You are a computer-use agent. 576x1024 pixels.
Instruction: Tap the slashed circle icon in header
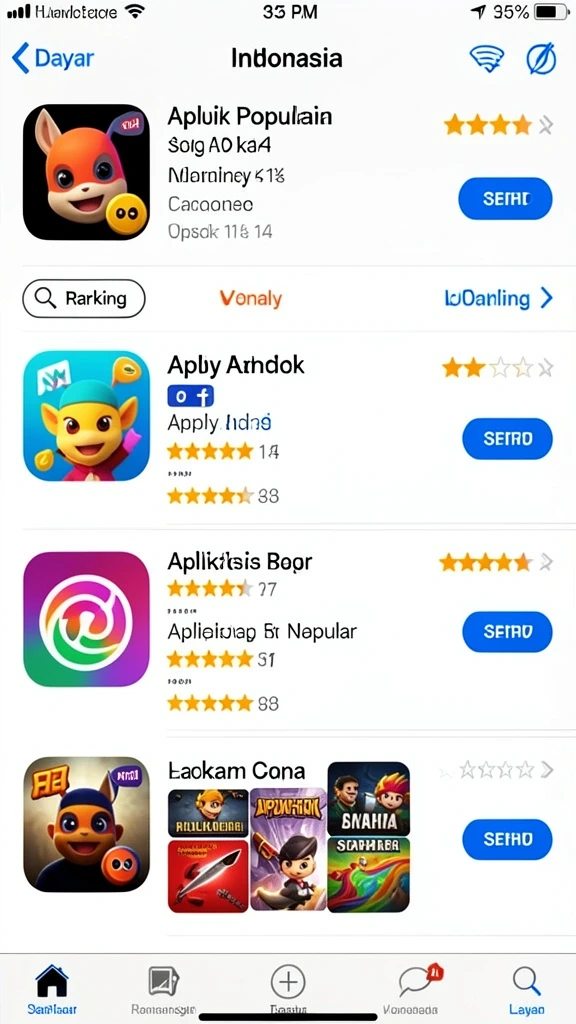pos(541,59)
